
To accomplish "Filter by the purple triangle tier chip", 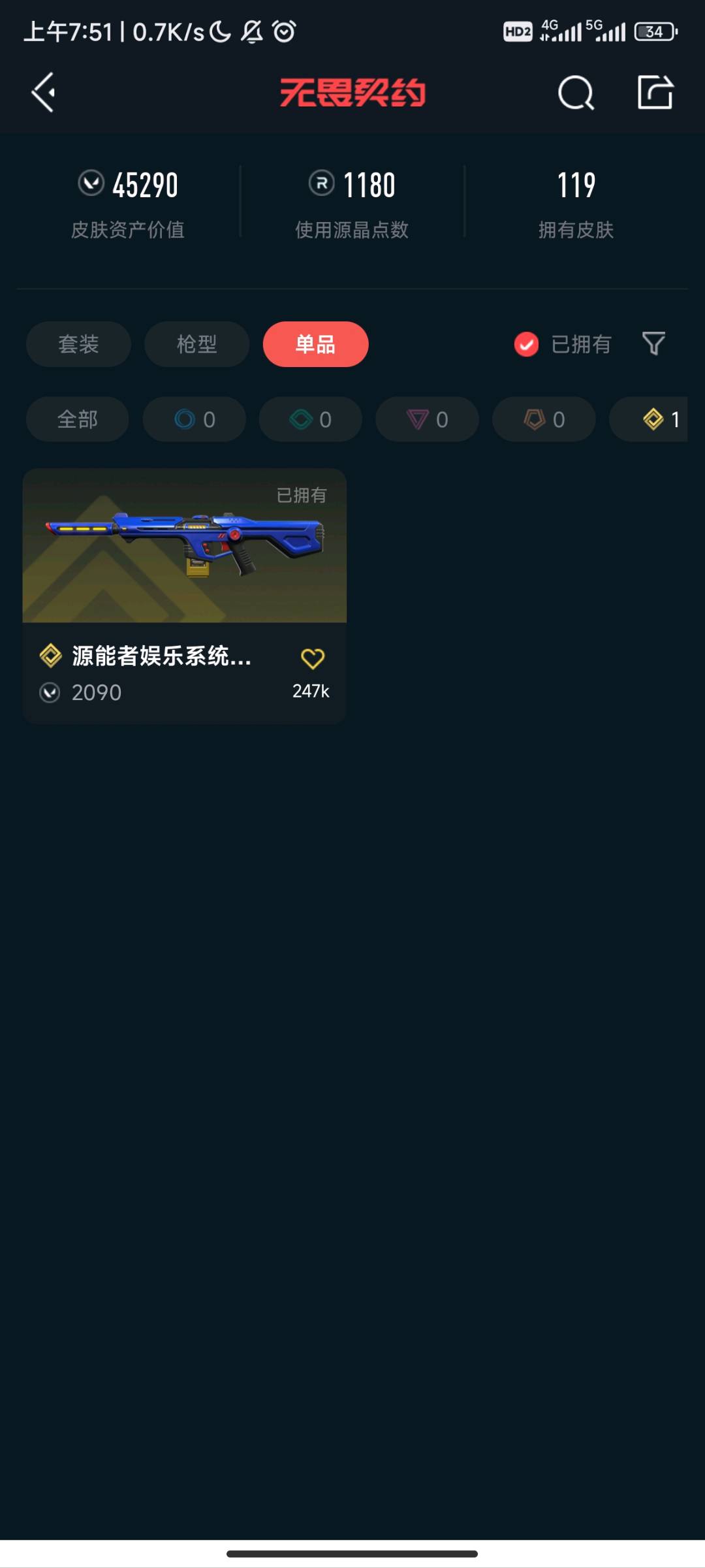I will 427,419.
